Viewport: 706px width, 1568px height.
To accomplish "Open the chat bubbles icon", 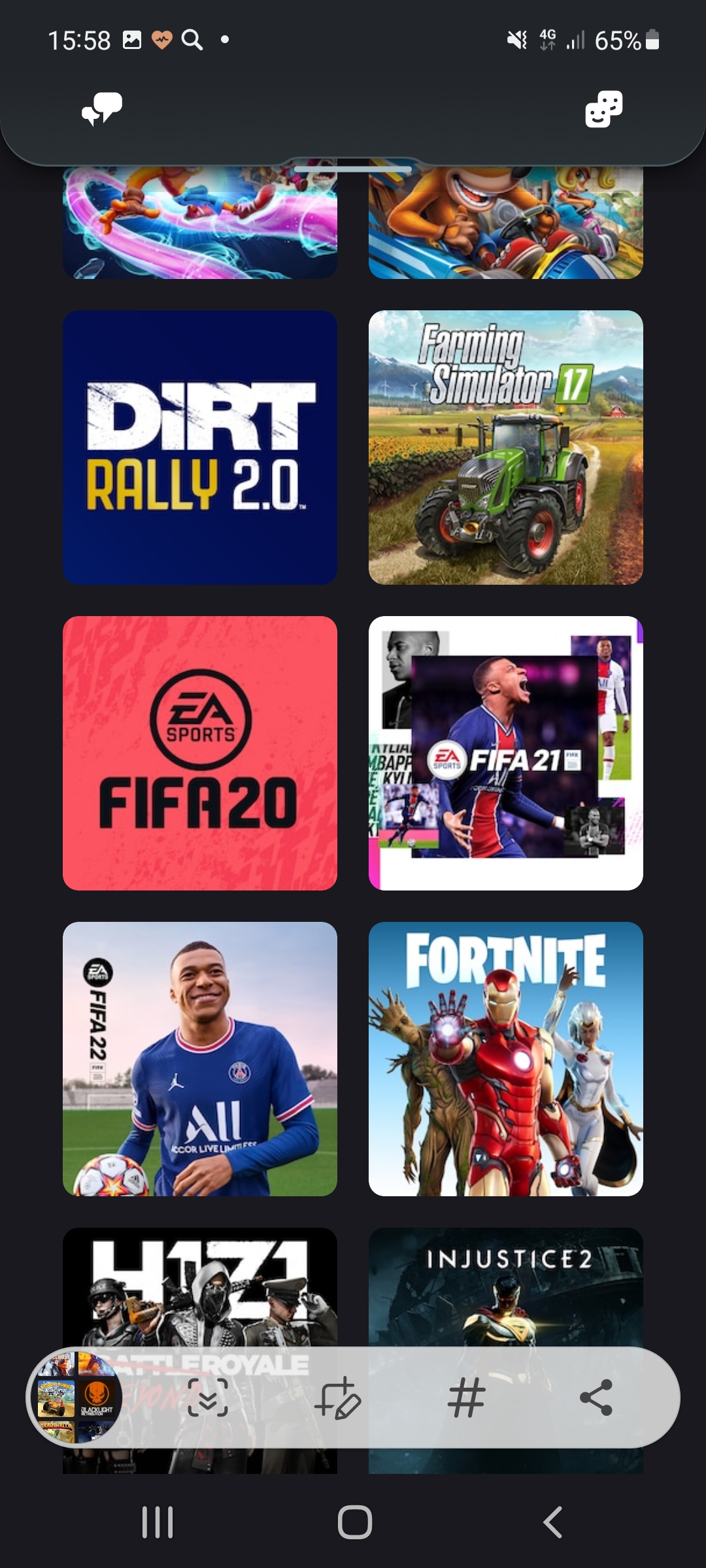I will click(102, 109).
